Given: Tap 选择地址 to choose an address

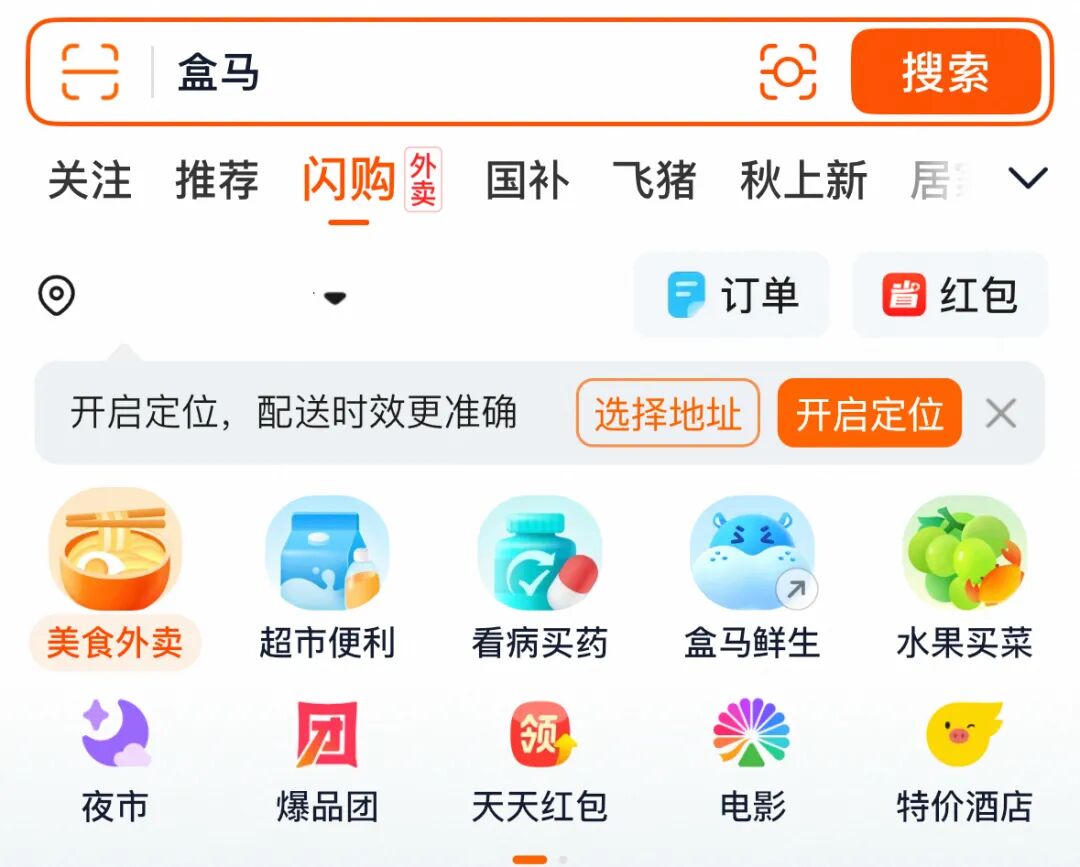Looking at the screenshot, I should (x=667, y=413).
